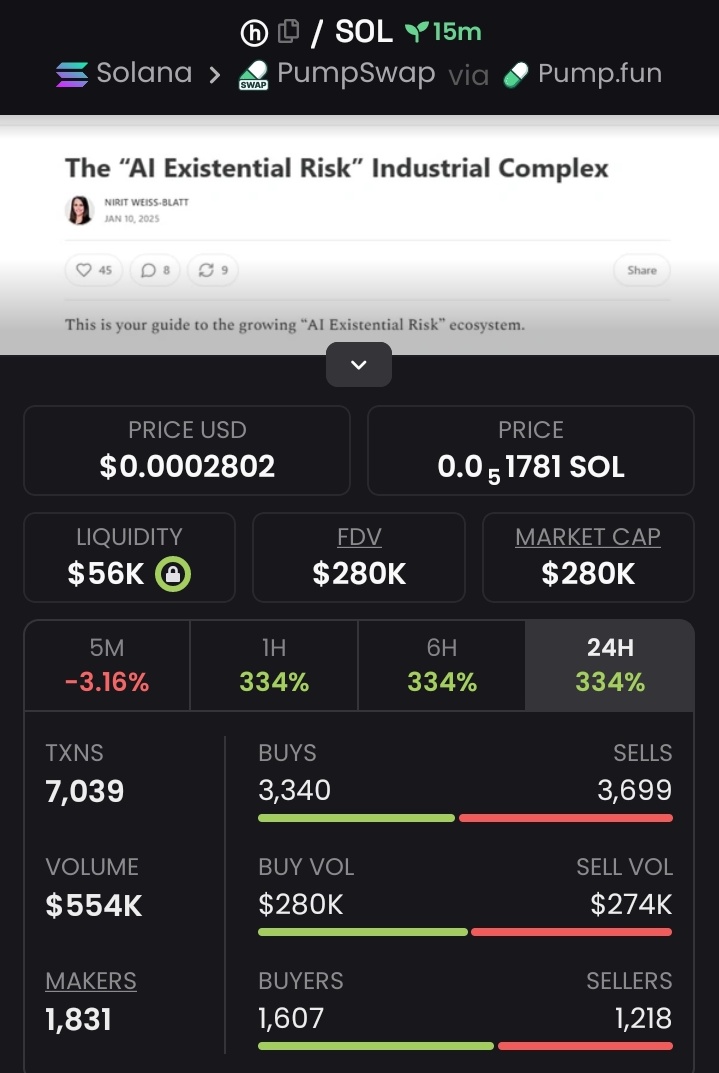
Task: Select the 6H timeframe
Action: click(x=441, y=666)
